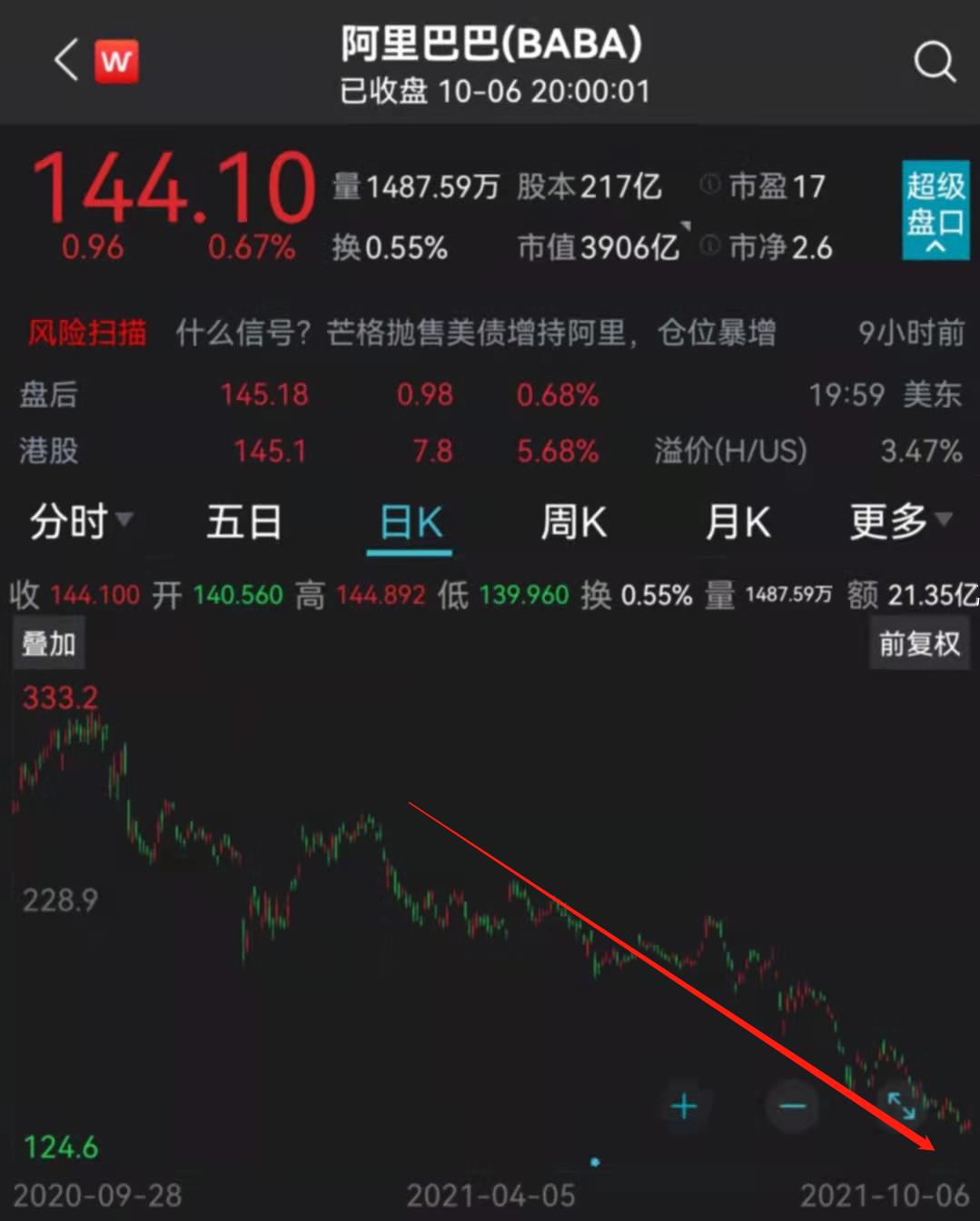
Task: Show the 月K monthly chart
Action: coord(737,522)
